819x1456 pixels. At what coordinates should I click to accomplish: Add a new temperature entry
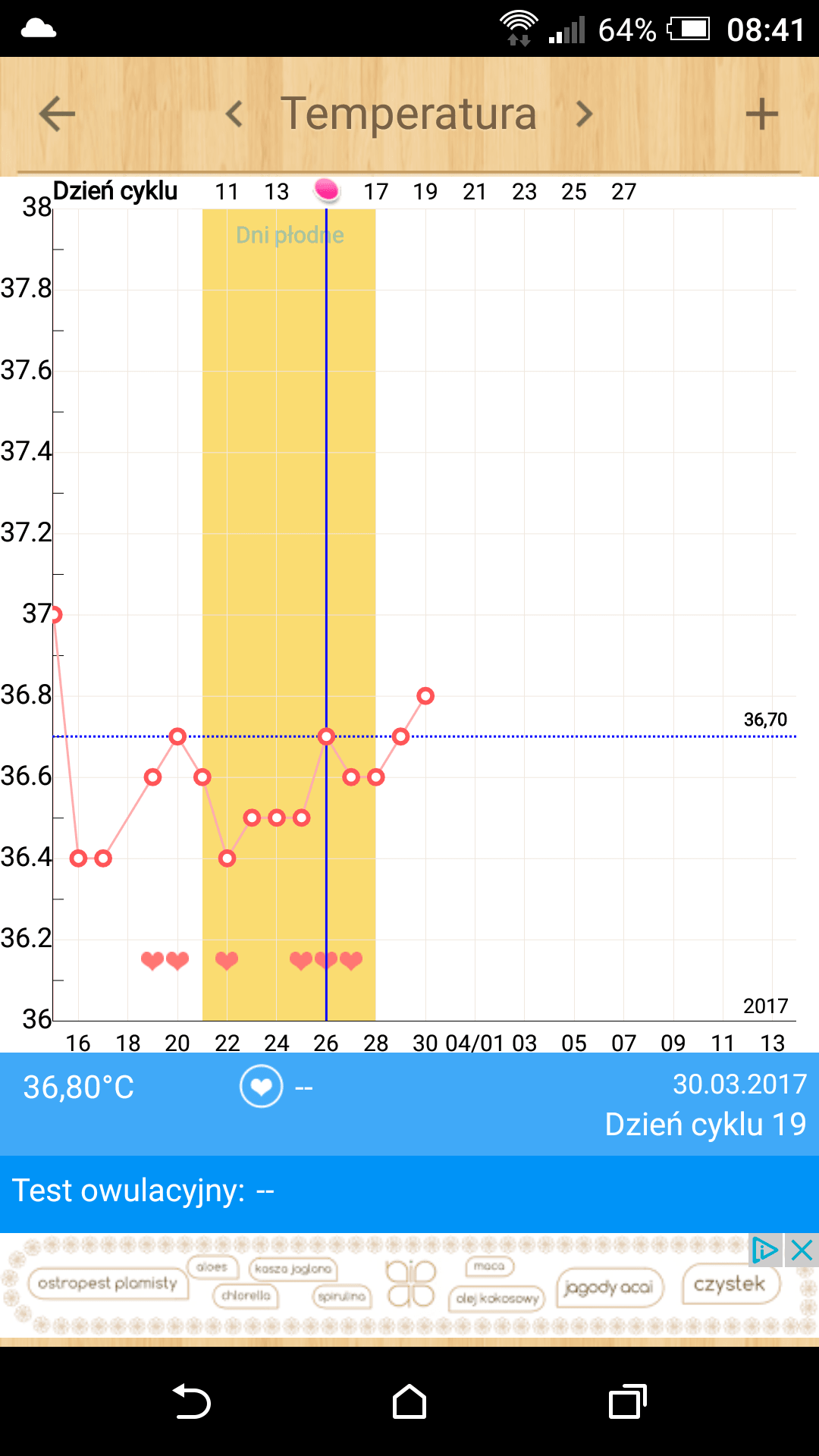click(x=761, y=115)
